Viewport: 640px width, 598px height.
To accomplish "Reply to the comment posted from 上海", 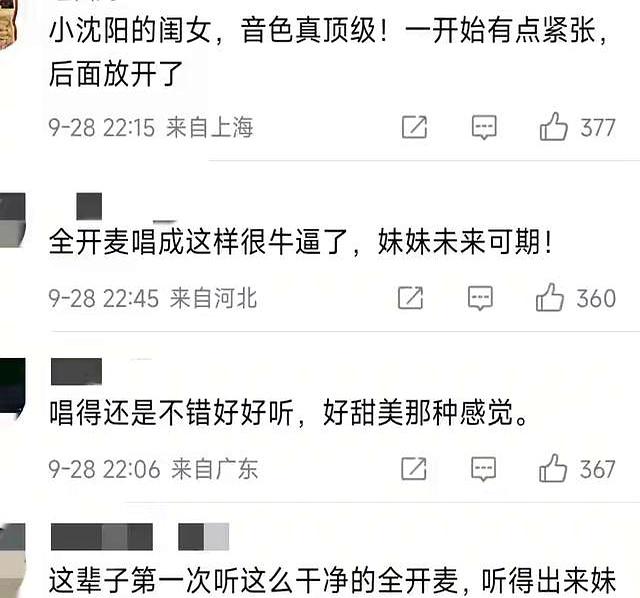I will 484,127.
